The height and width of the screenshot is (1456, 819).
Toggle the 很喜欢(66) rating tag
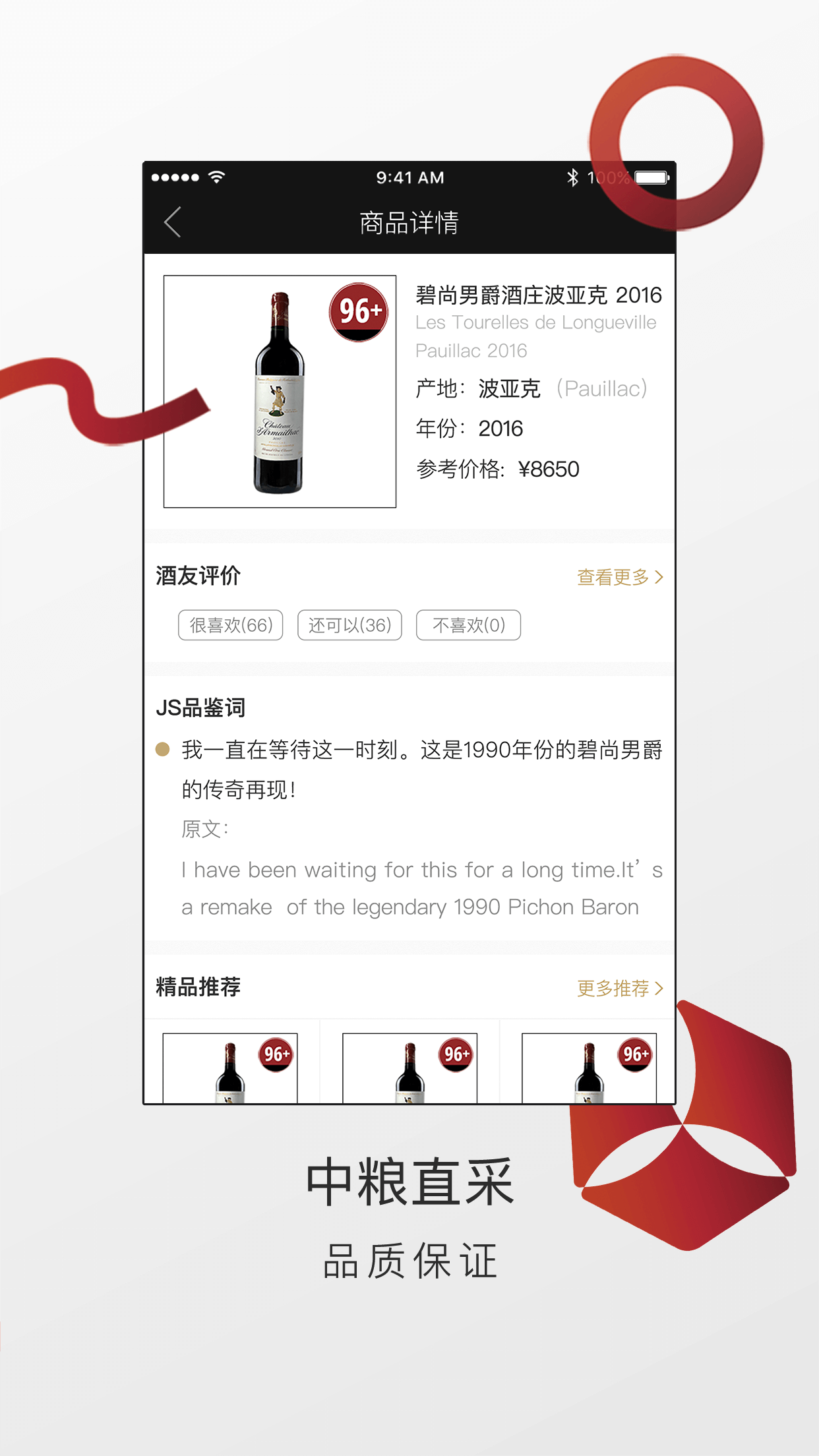click(230, 624)
